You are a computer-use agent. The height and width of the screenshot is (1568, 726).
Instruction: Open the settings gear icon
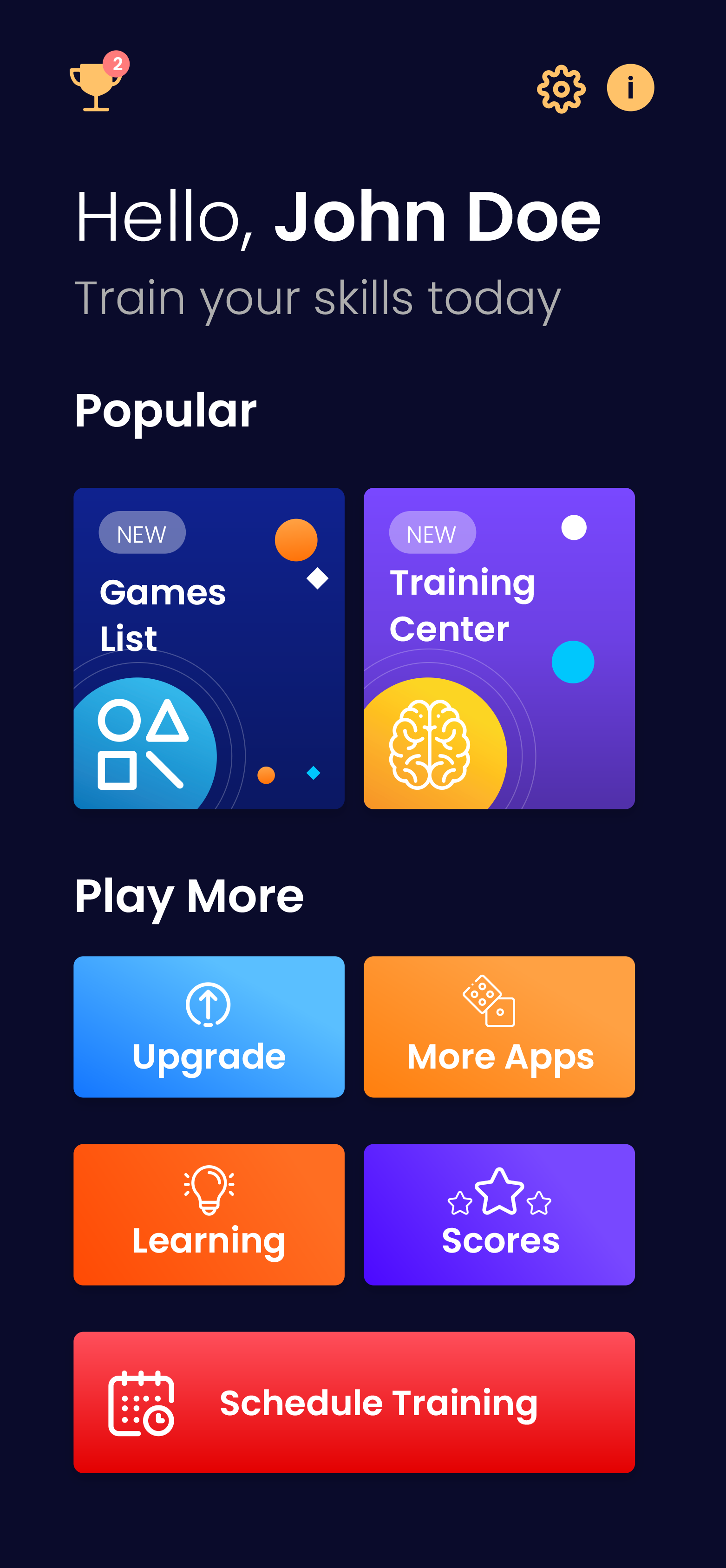561,90
